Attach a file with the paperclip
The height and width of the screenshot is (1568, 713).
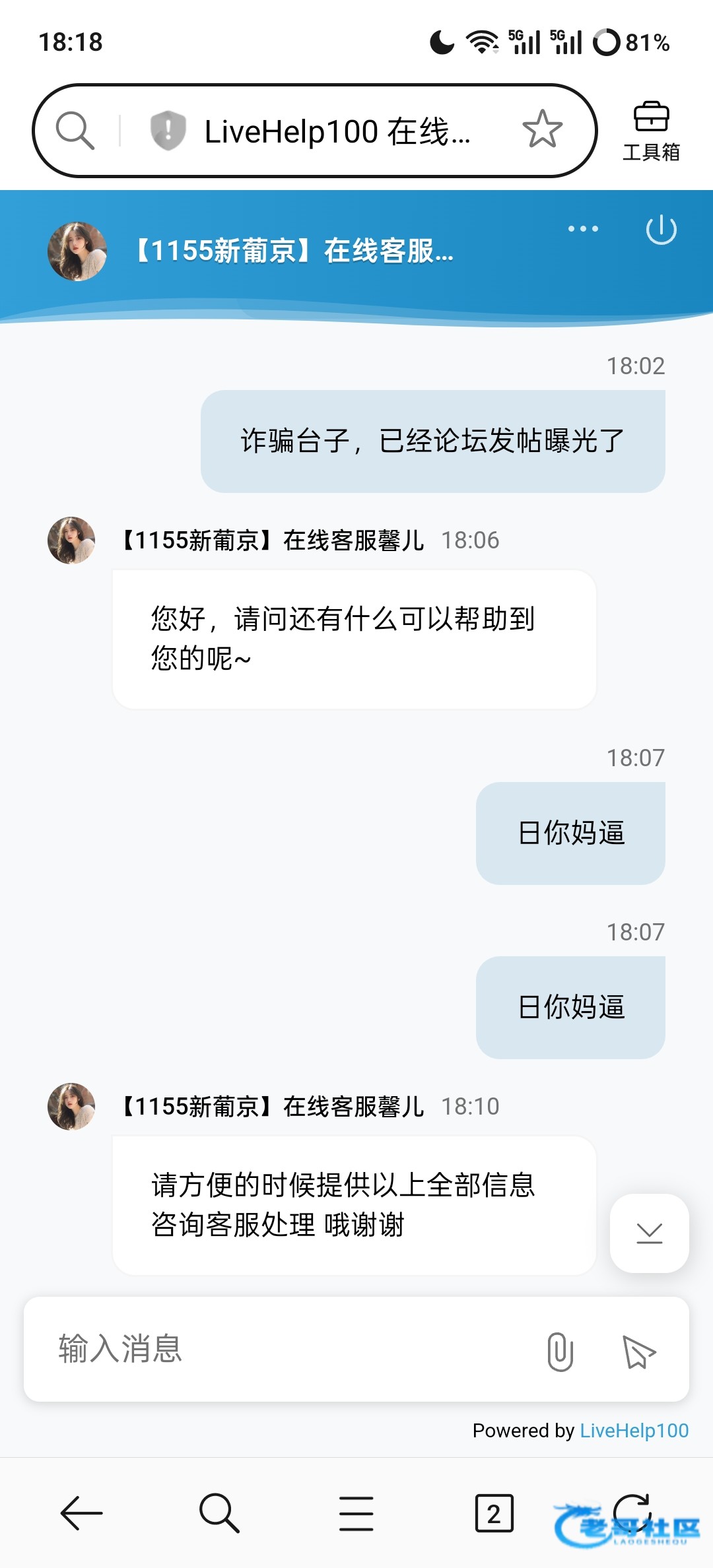(560, 1351)
